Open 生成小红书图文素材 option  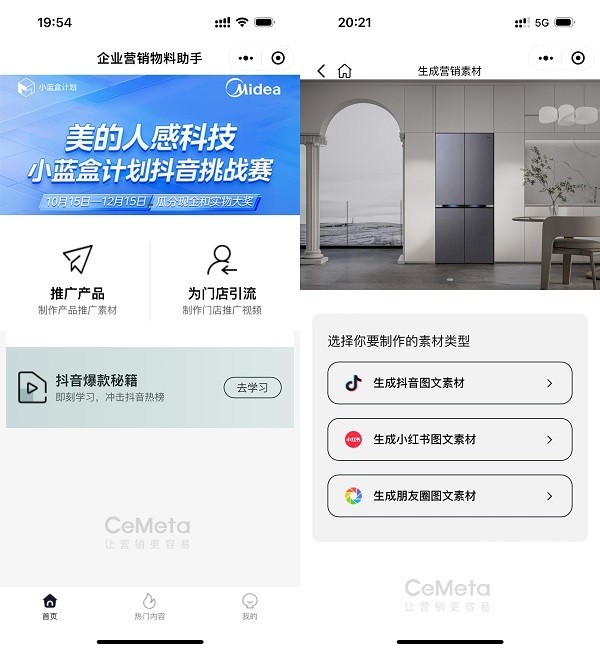[x=450, y=439]
